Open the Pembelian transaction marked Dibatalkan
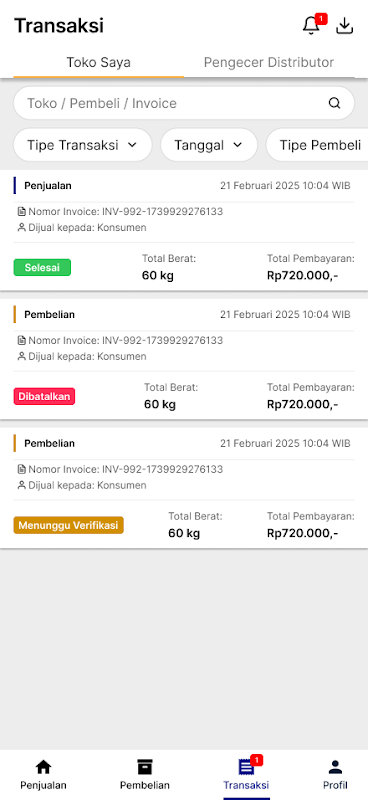The image size is (368, 800). (x=184, y=359)
